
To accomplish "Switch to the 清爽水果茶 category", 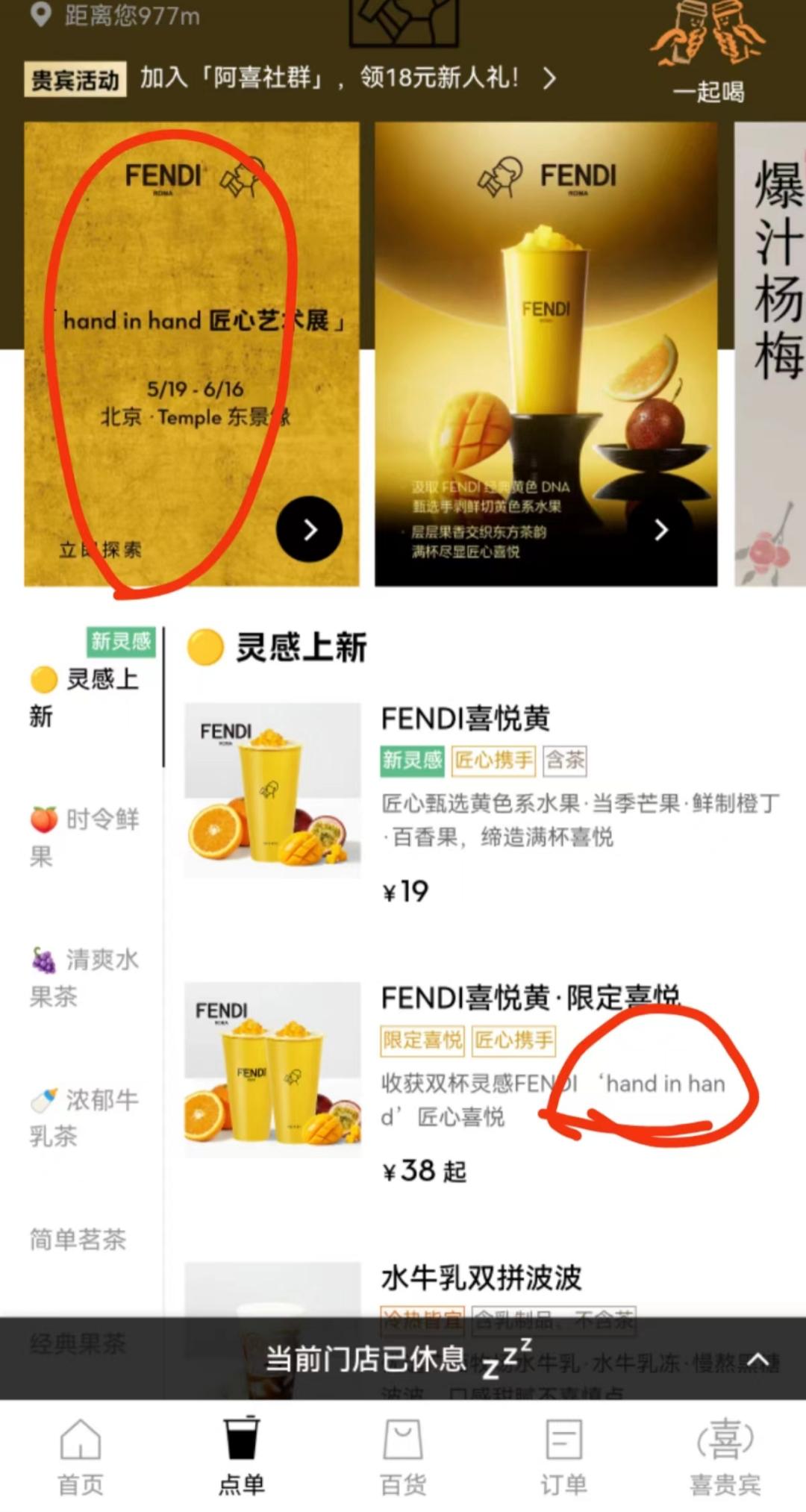I will click(84, 977).
